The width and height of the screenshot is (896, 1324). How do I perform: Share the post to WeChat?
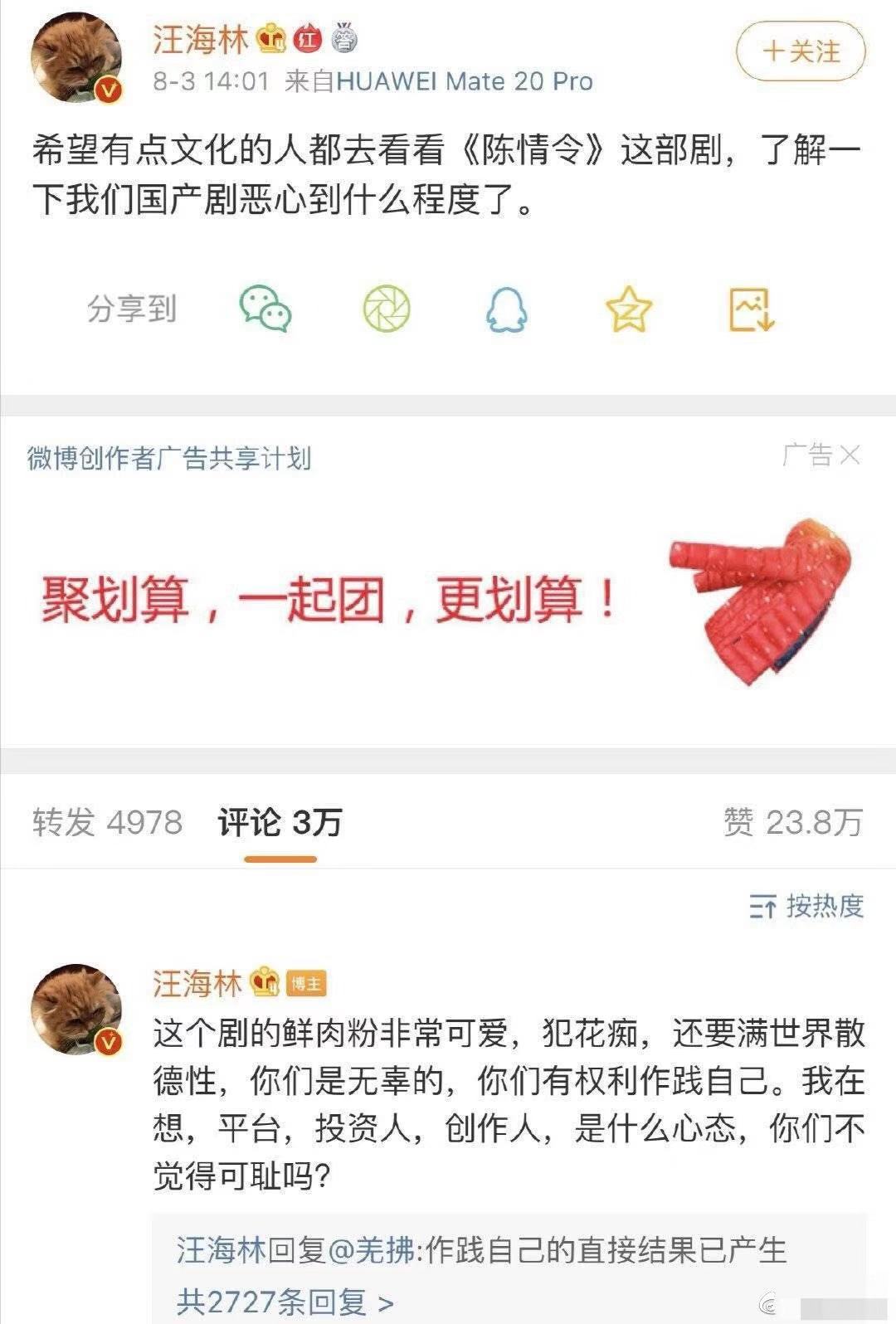(x=265, y=309)
